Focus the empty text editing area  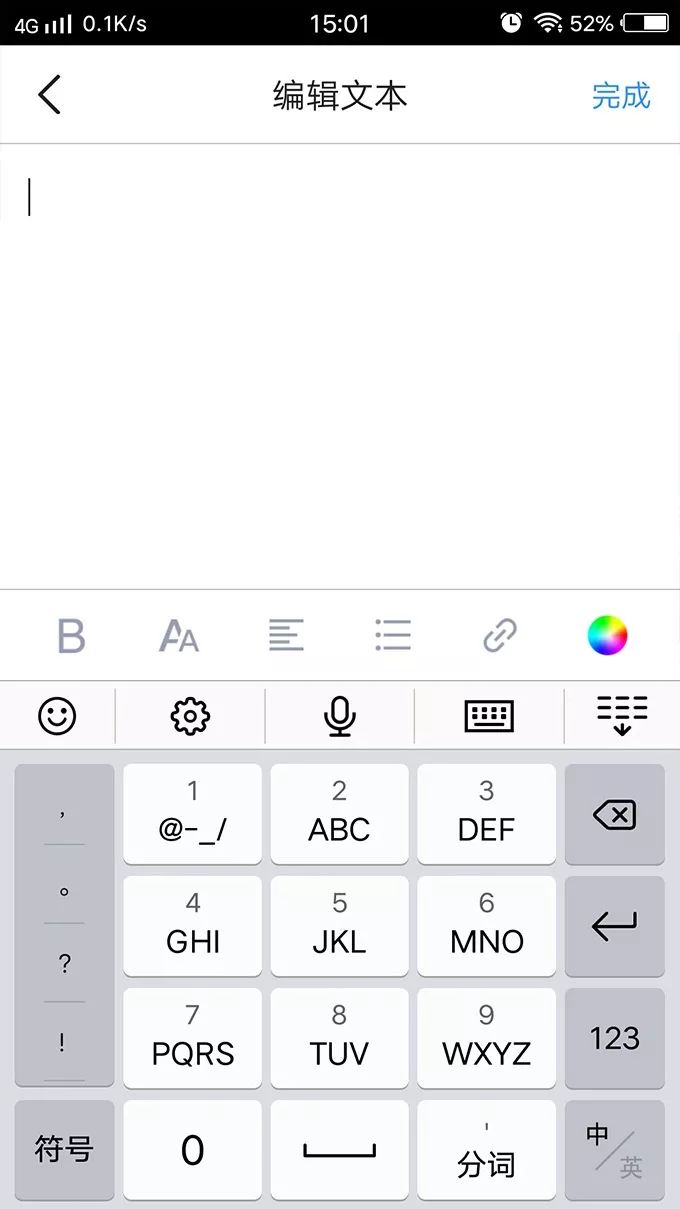click(x=340, y=360)
